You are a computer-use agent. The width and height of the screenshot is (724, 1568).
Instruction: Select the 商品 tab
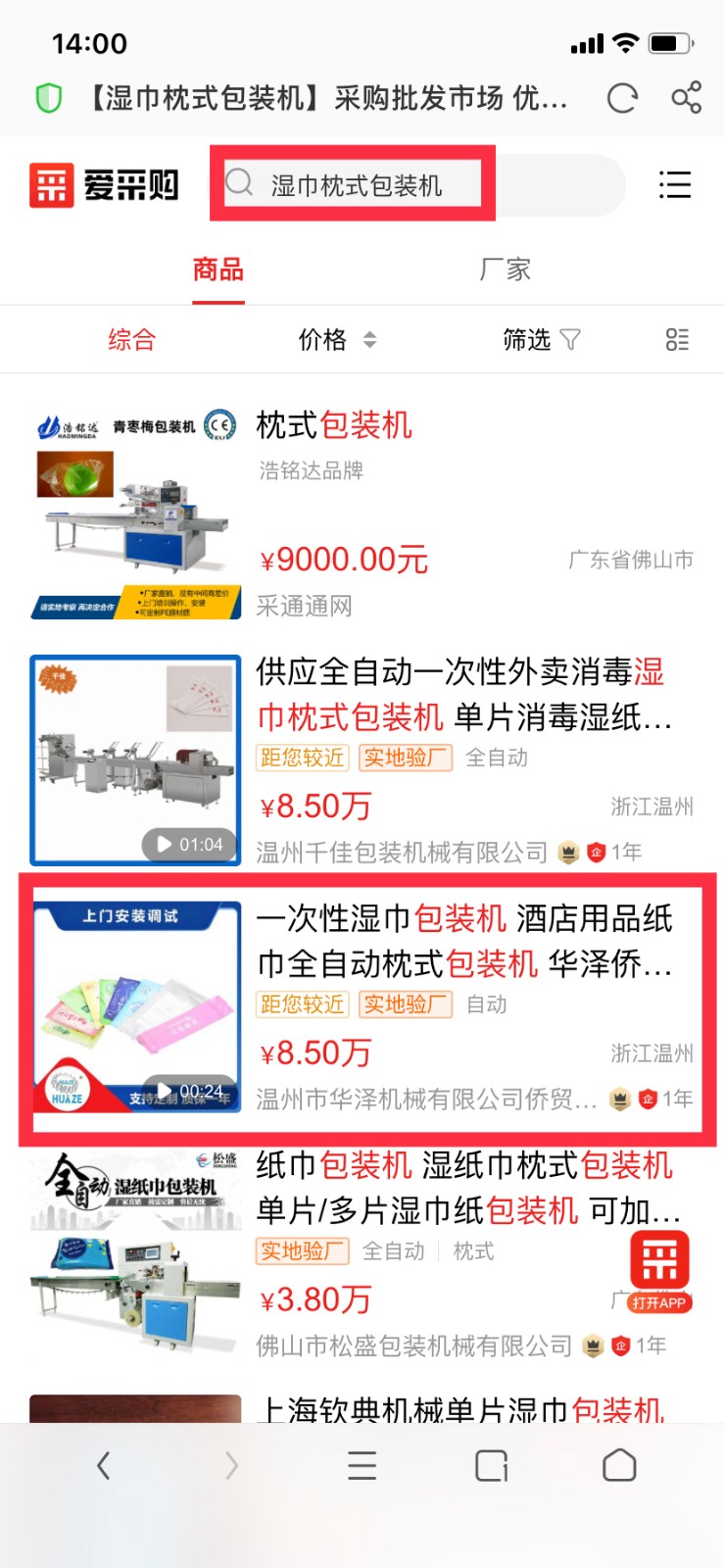217,269
